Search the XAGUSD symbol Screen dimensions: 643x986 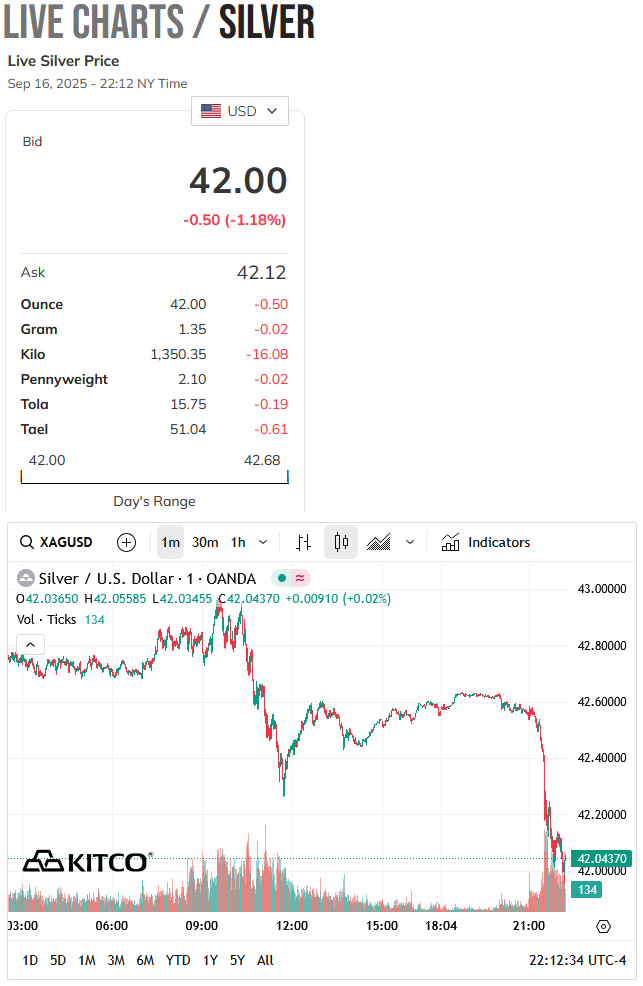coord(56,542)
